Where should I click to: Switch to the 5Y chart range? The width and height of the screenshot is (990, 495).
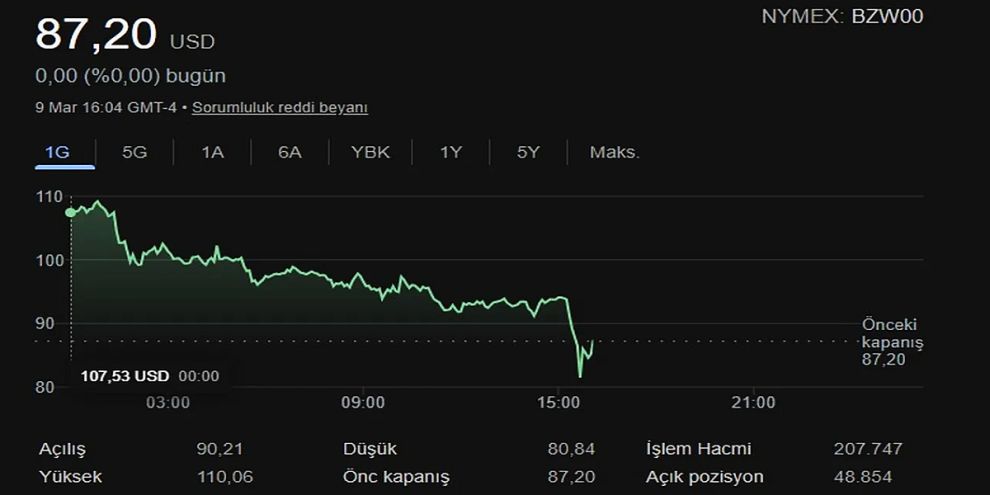click(528, 152)
